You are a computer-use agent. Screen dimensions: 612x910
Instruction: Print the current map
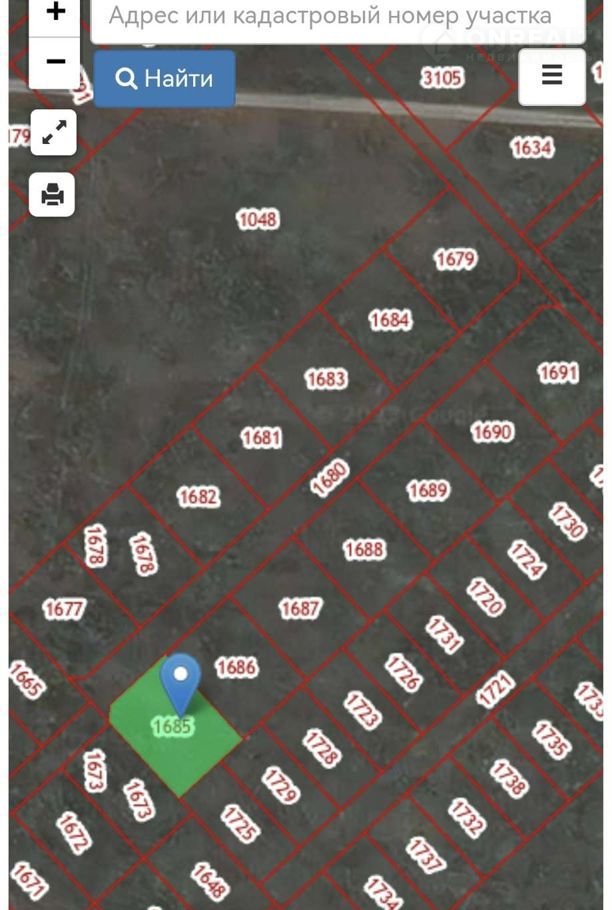53,194
